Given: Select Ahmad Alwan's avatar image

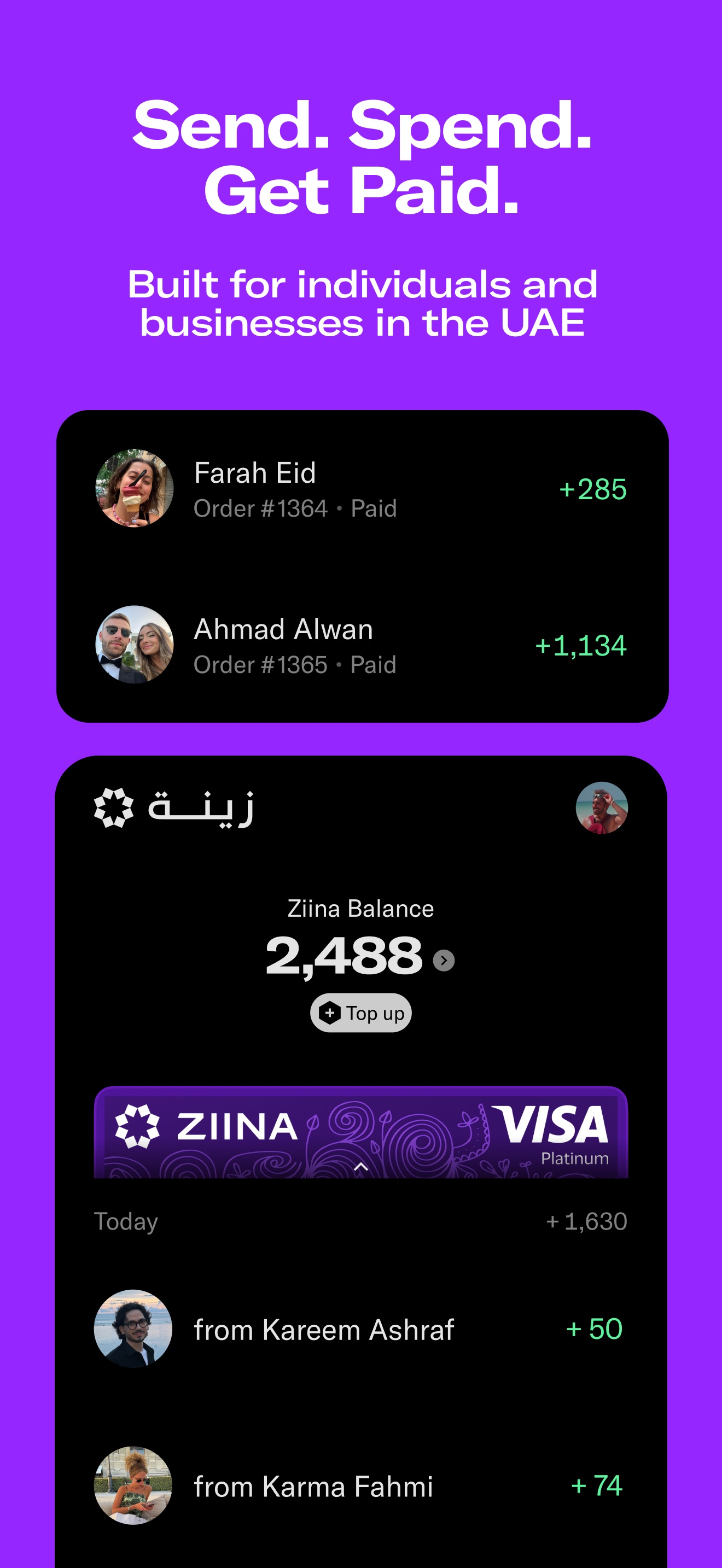Looking at the screenshot, I should point(135,646).
